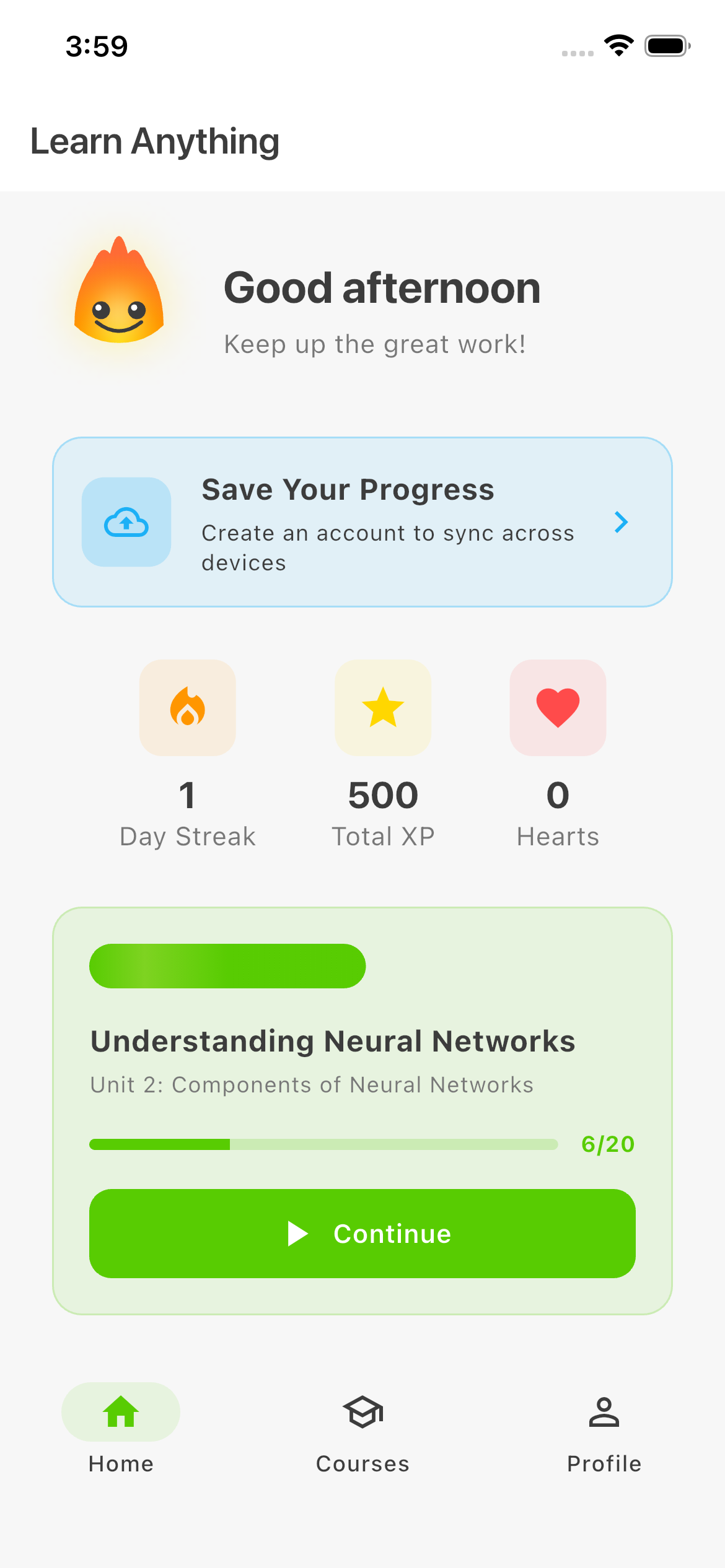
Task: Select the flame streak icon
Action: 188,708
